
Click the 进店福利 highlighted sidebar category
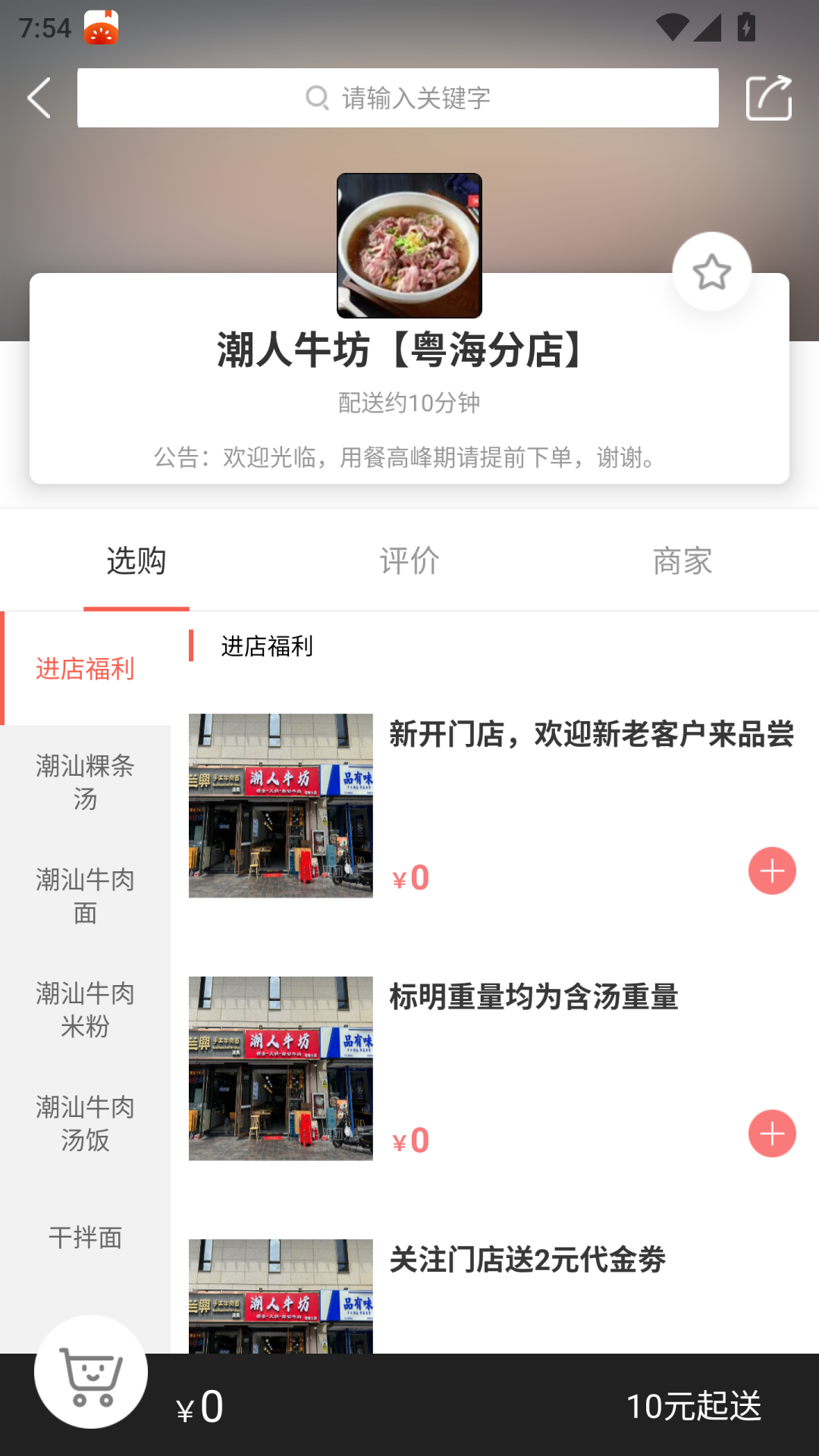85,670
